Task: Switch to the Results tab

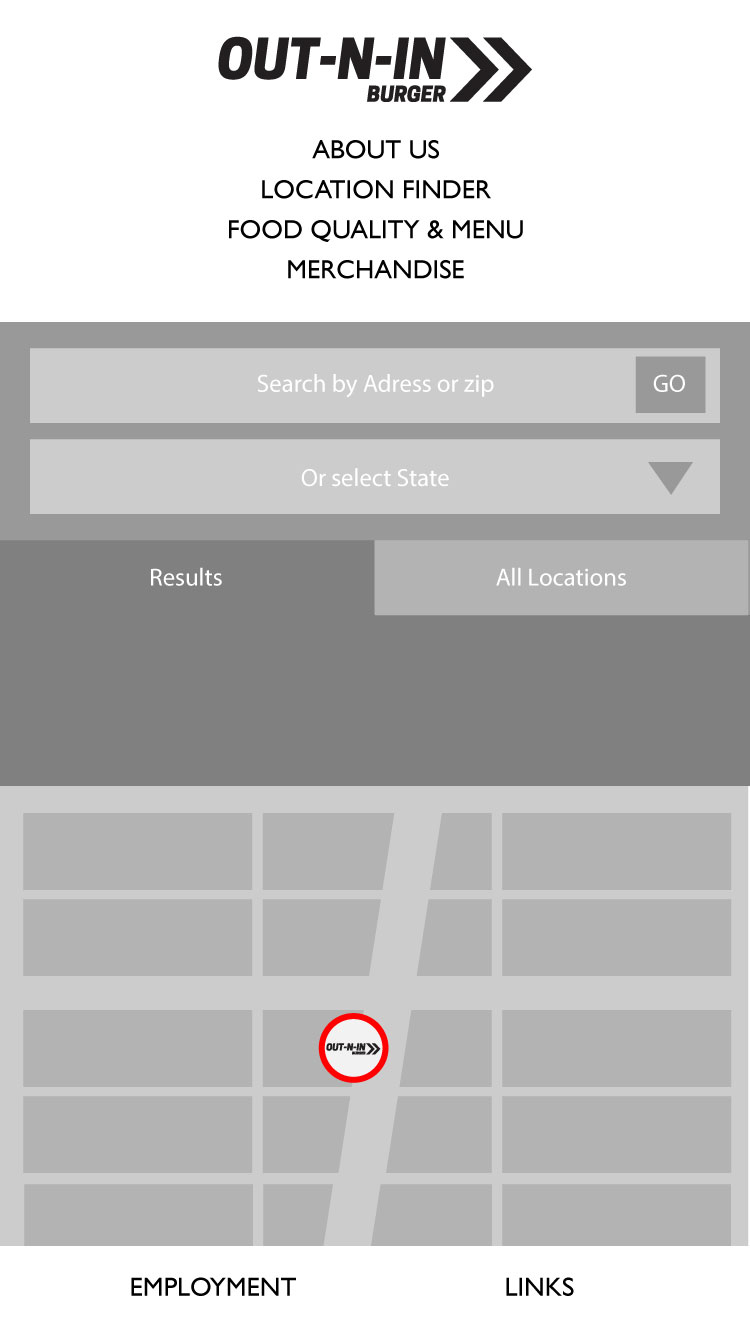Action: click(186, 578)
